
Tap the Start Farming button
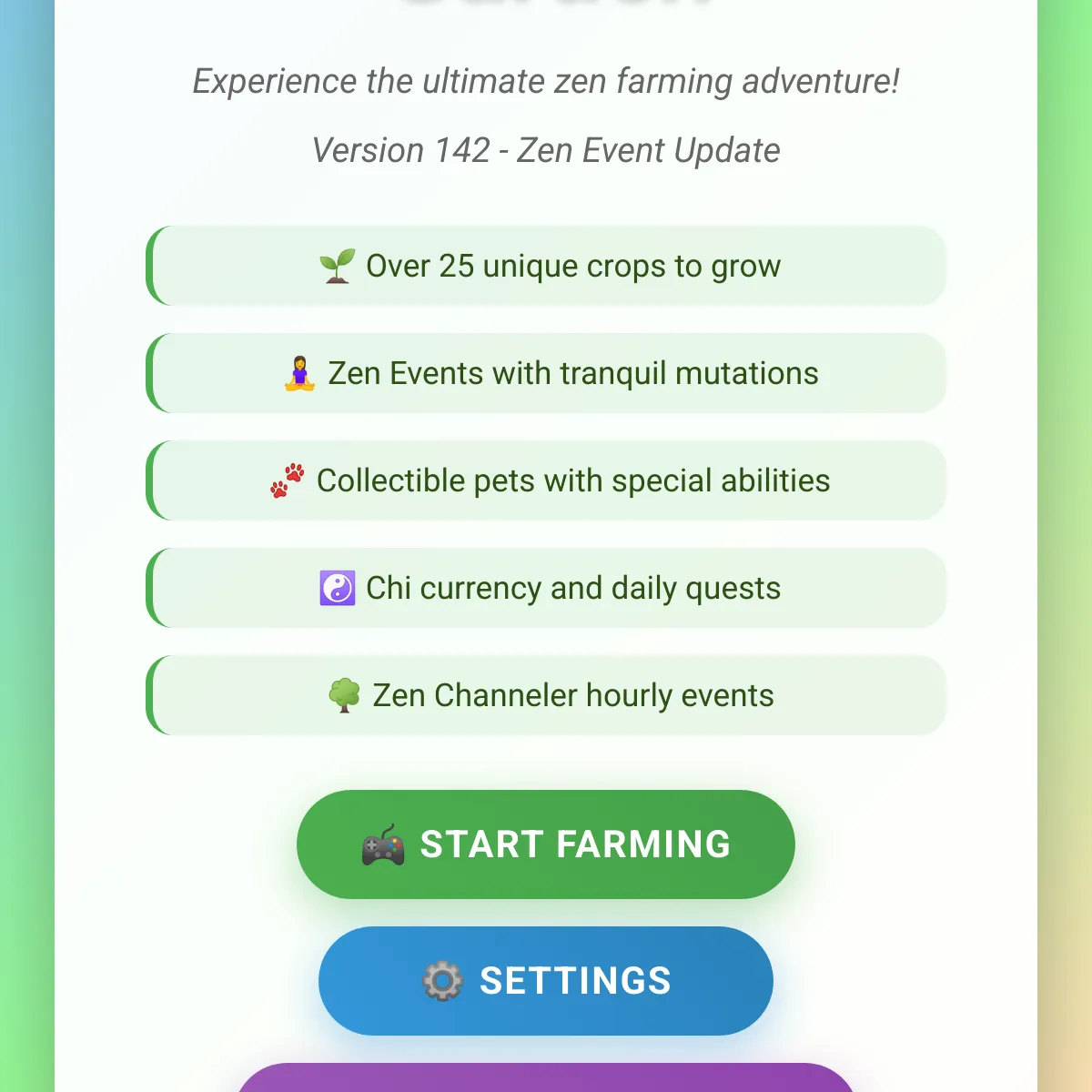[x=546, y=844]
